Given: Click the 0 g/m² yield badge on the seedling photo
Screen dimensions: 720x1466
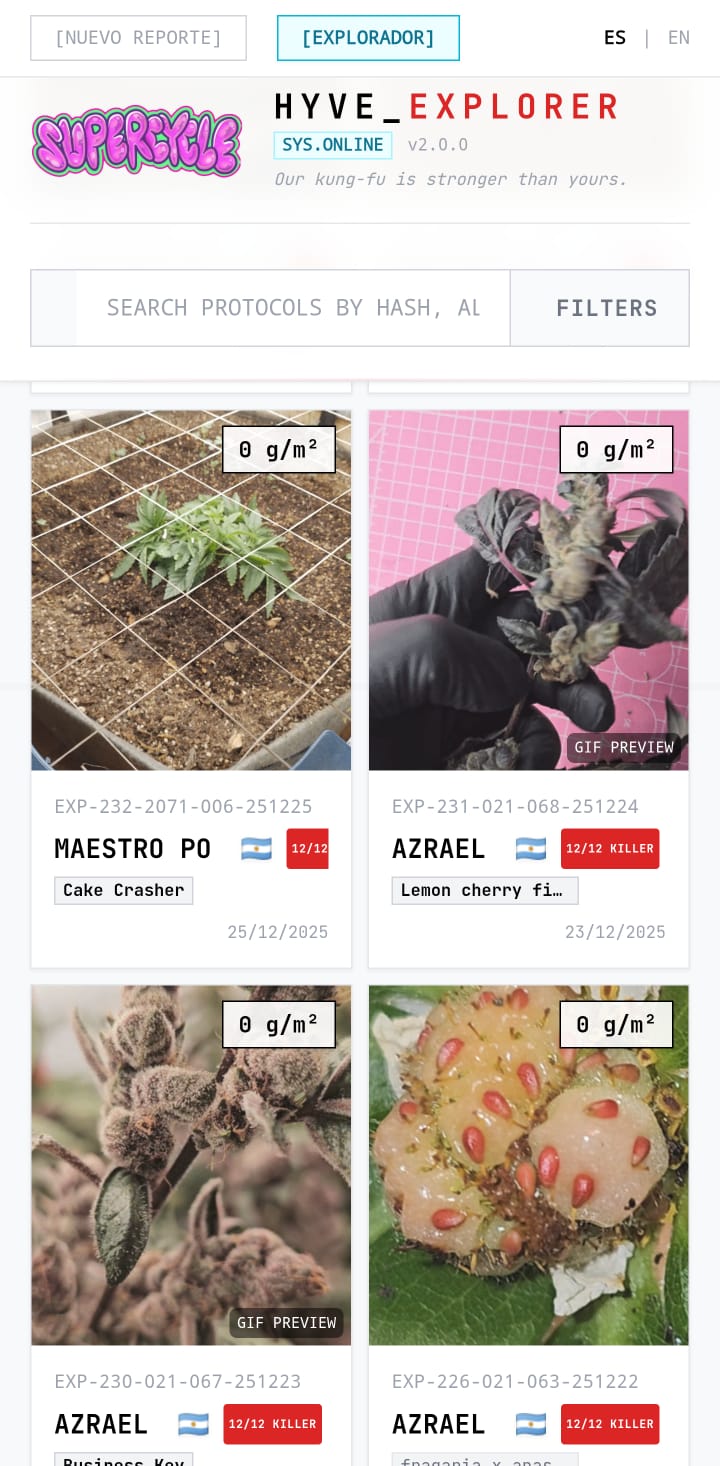Looking at the screenshot, I should tap(279, 449).
